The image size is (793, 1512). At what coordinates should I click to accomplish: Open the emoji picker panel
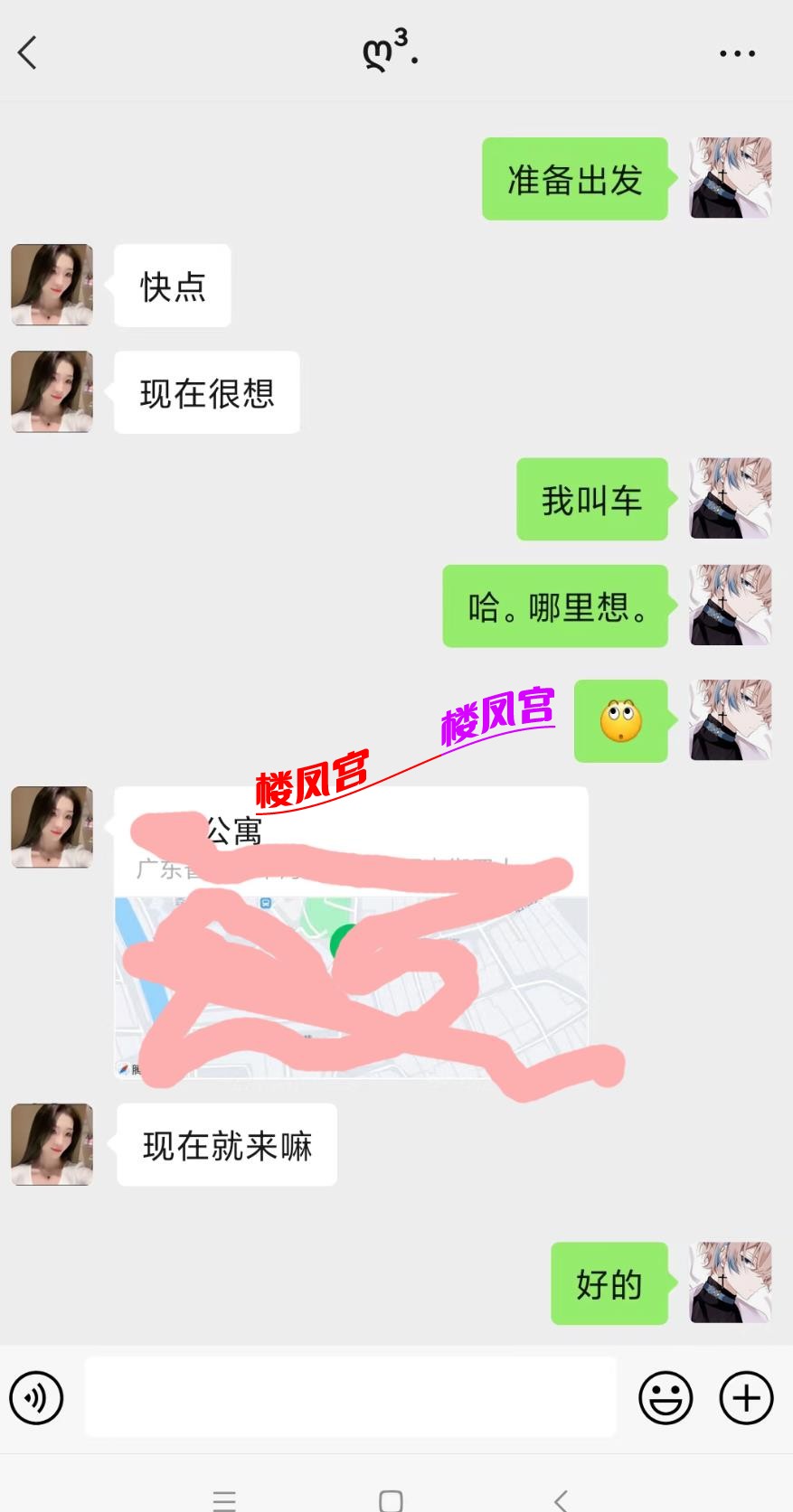click(666, 1397)
